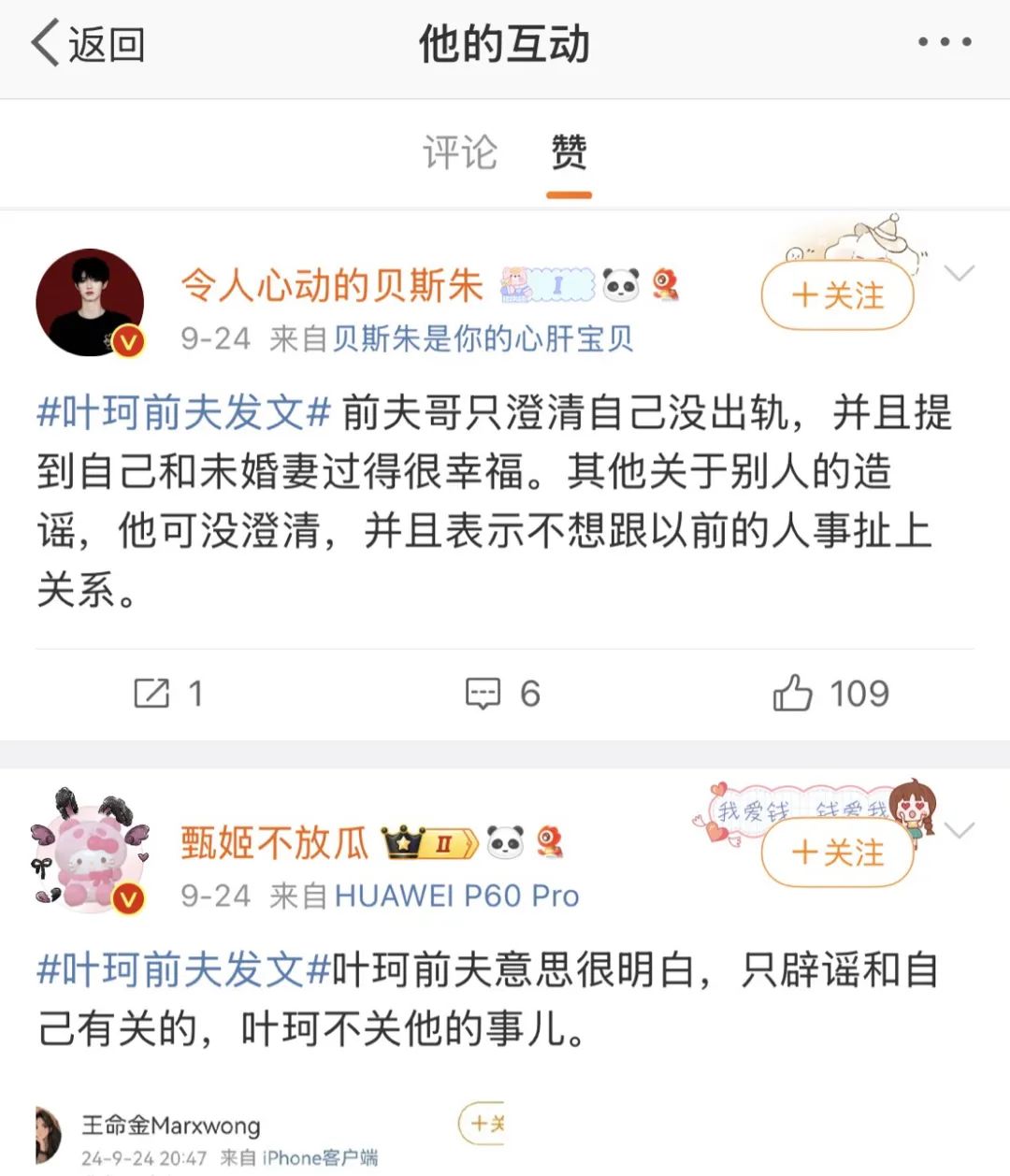
Task: Open the #叶珂前夫发文# hashtag in 令人心动的贝斯朱's post
Action: (184, 412)
